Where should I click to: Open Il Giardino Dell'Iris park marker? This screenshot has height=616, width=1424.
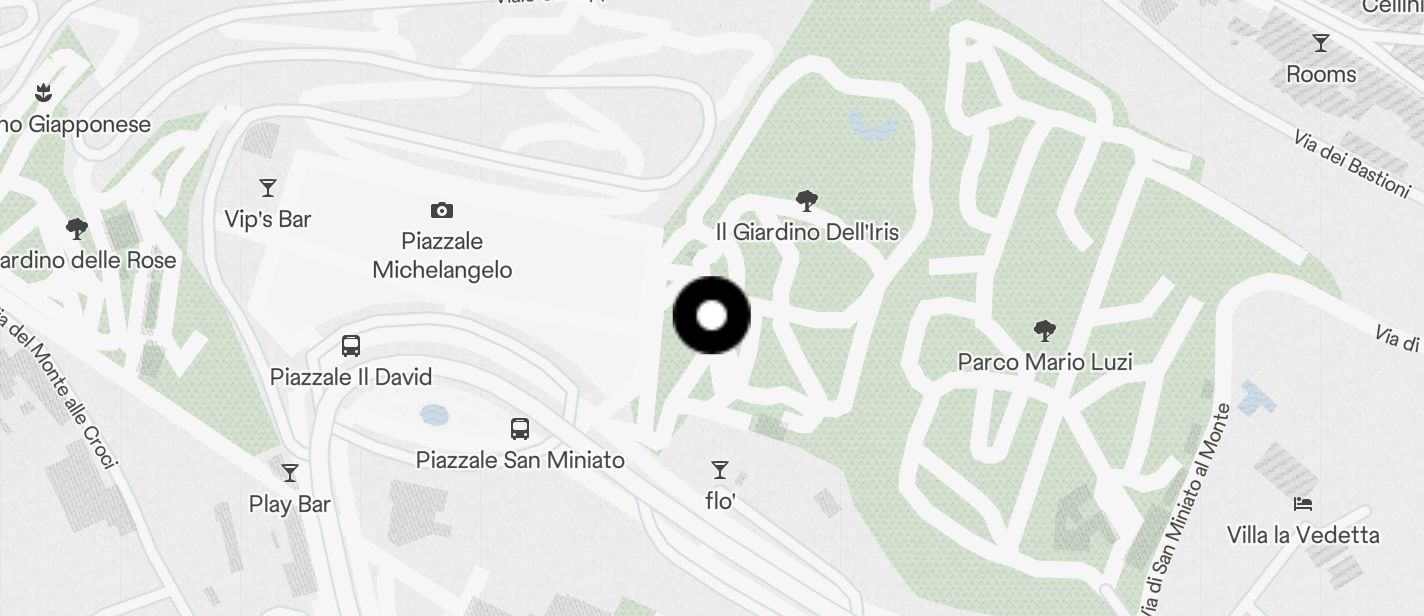coord(806,202)
